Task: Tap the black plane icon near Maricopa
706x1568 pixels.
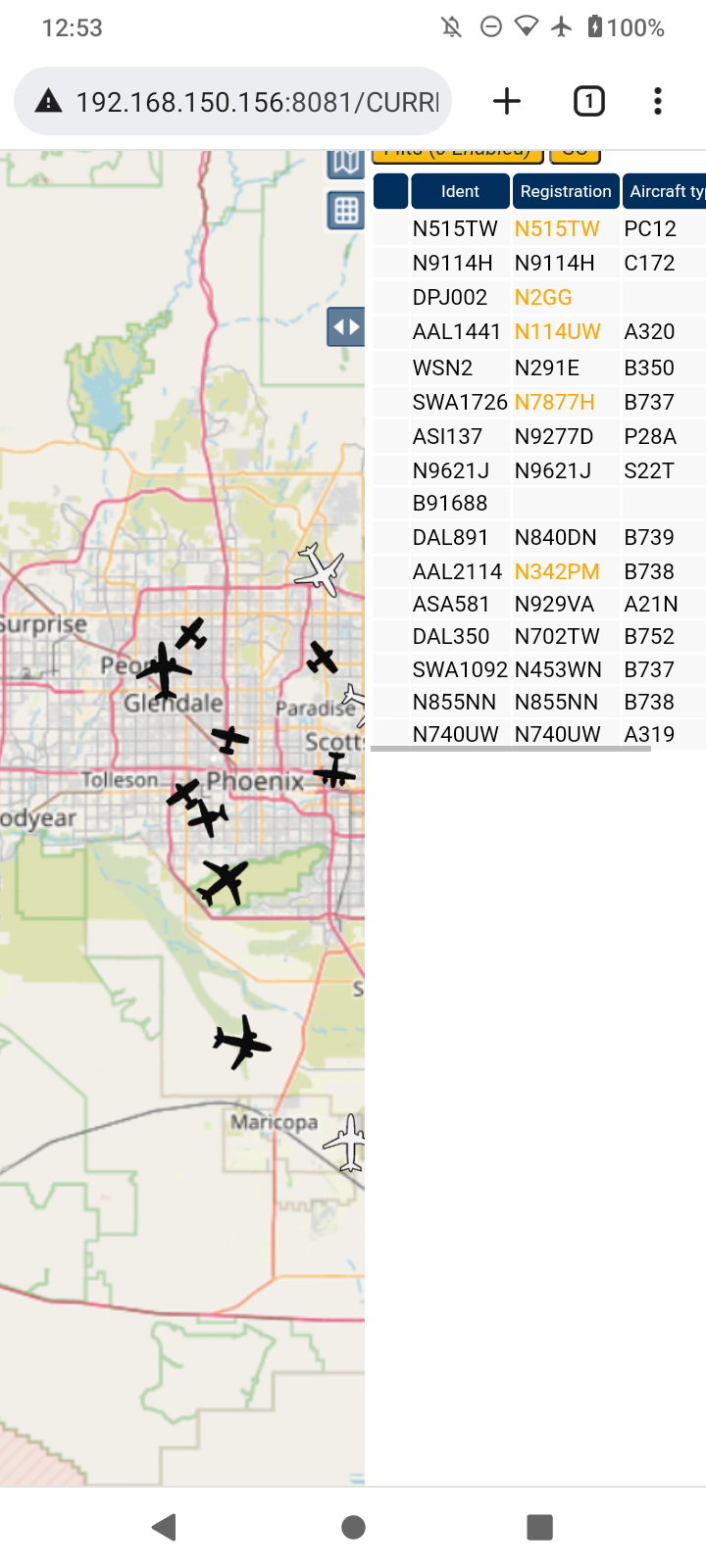Action: pyautogui.click(x=241, y=1042)
